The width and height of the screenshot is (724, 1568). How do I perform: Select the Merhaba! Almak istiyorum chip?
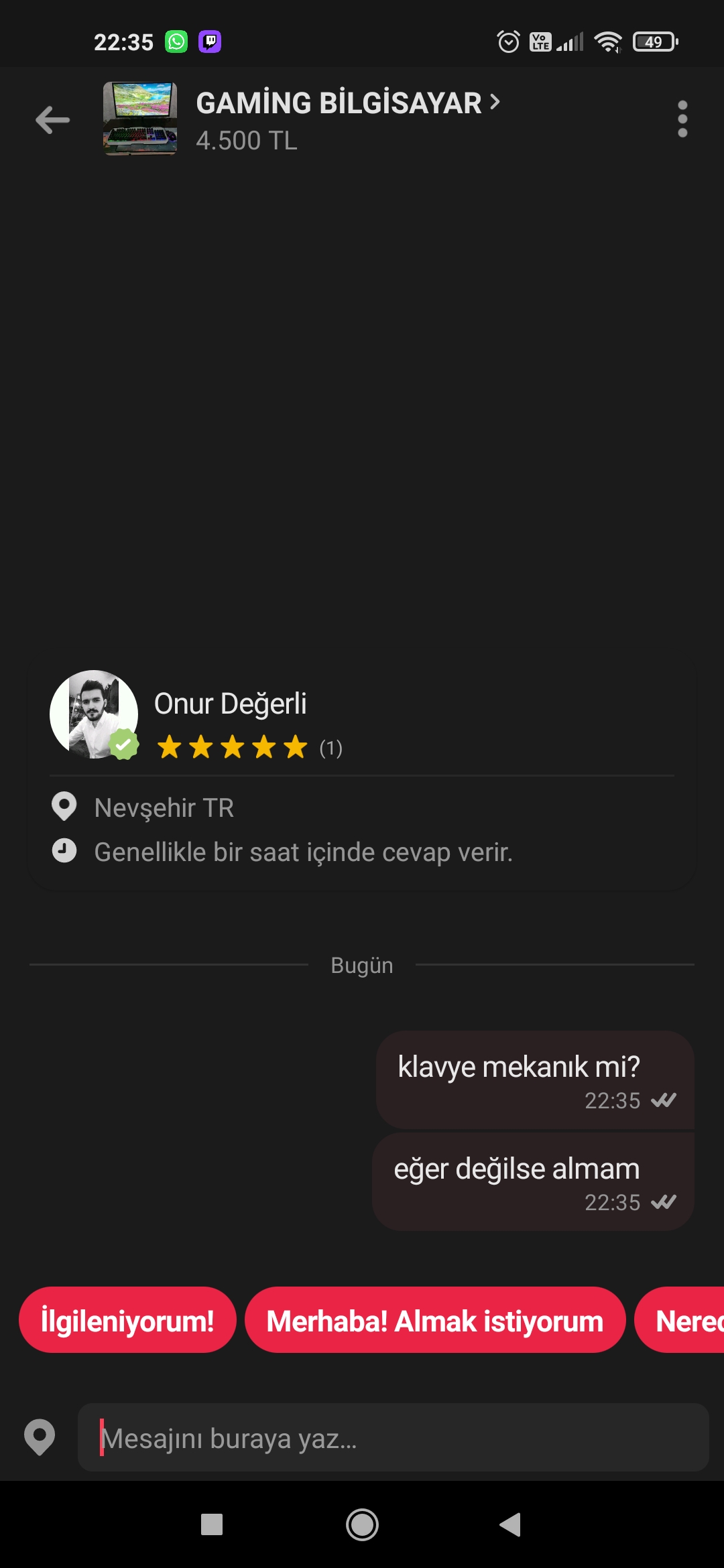[434, 1322]
